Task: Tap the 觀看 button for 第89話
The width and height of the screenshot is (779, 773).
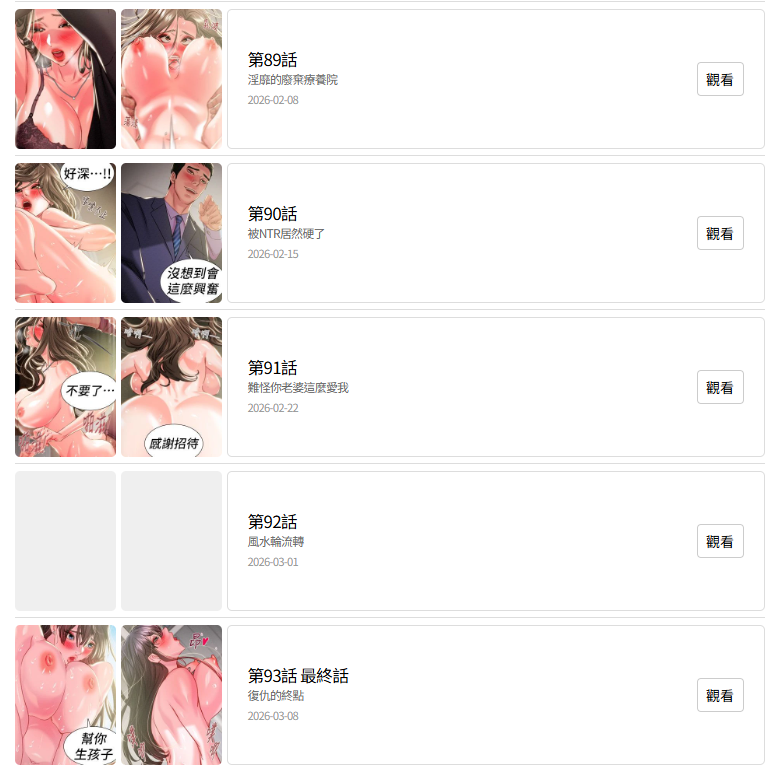Action: point(719,79)
